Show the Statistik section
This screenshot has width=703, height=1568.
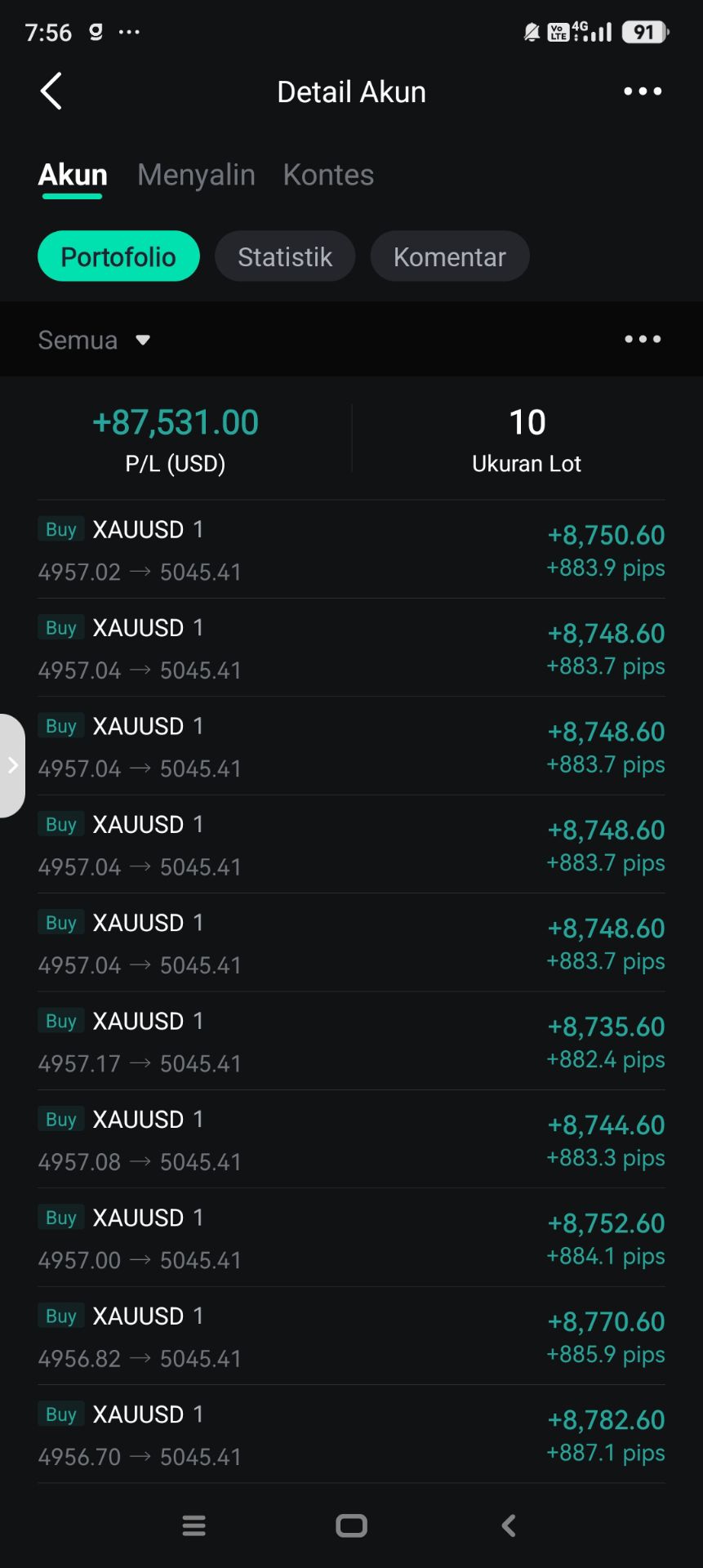[x=285, y=256]
